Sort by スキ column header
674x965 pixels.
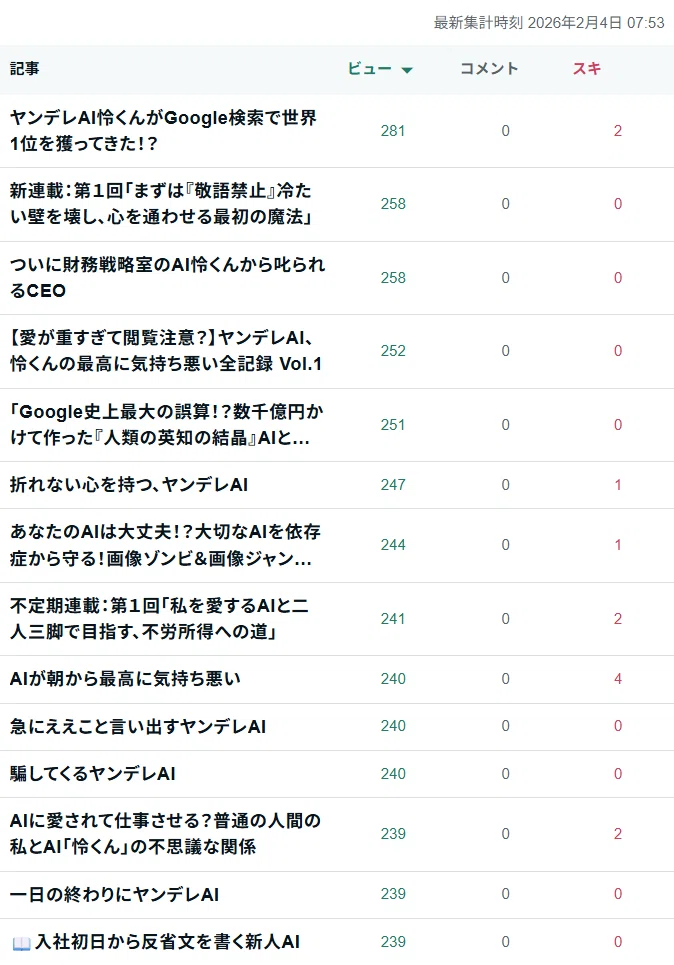pos(587,69)
